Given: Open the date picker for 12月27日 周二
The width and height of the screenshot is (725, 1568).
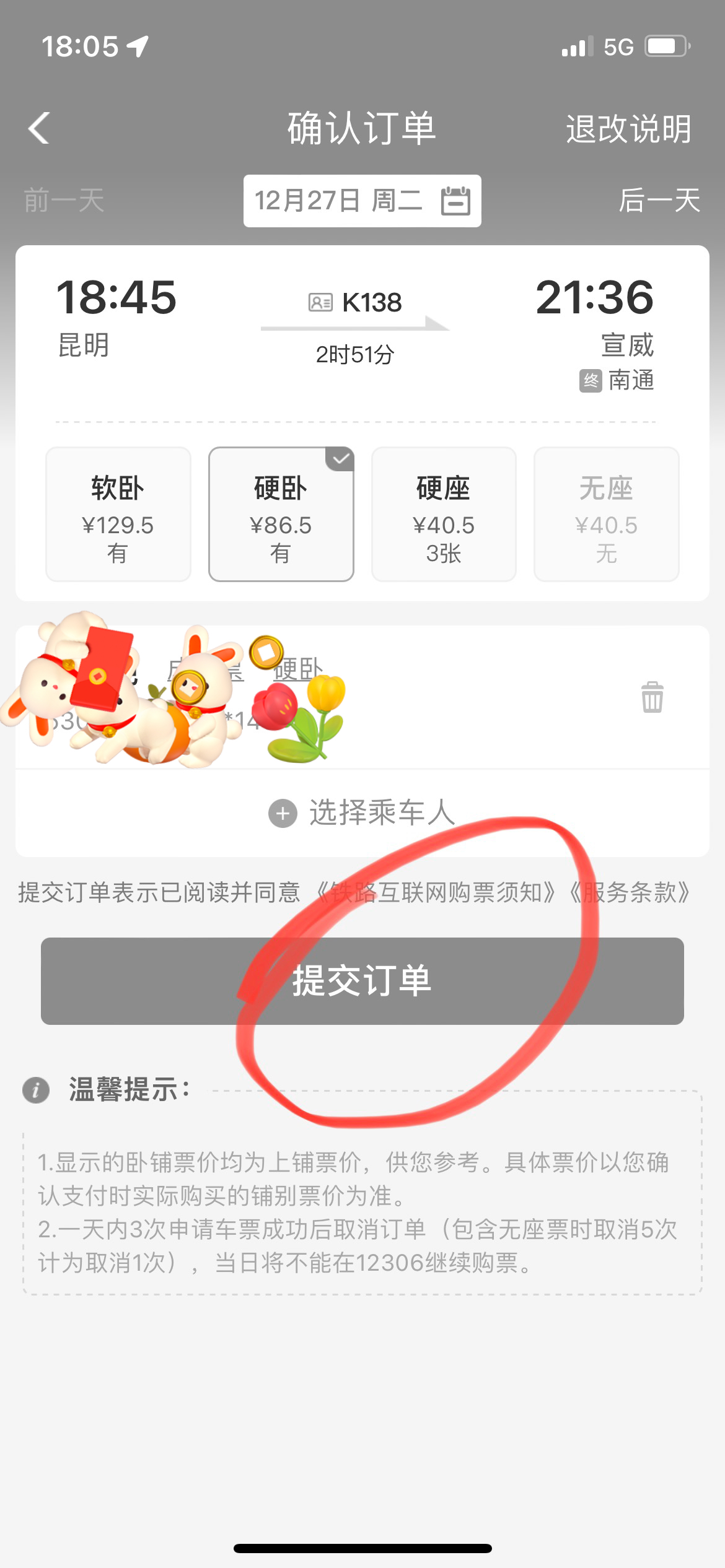Looking at the screenshot, I should (x=362, y=201).
